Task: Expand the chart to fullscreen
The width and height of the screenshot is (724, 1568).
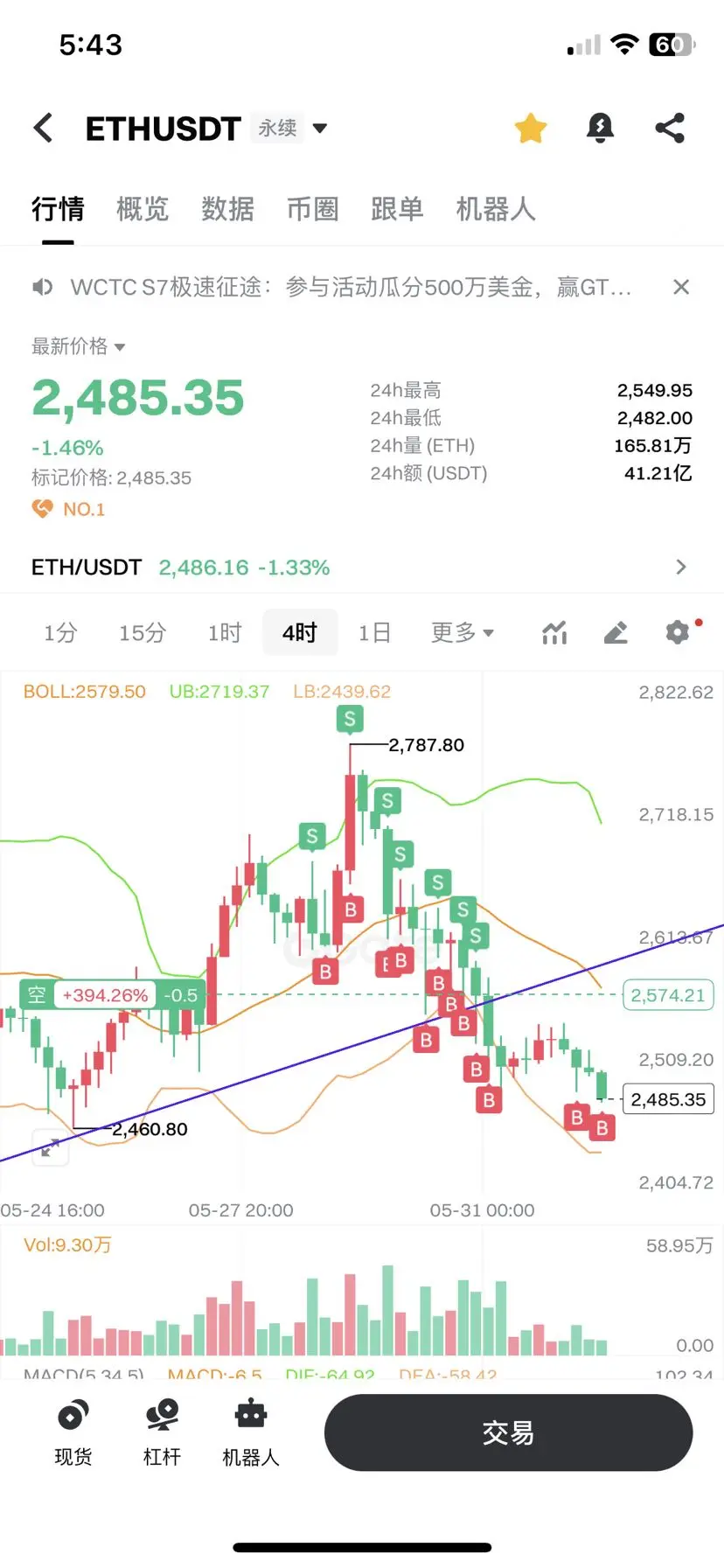Action: coord(50,1147)
